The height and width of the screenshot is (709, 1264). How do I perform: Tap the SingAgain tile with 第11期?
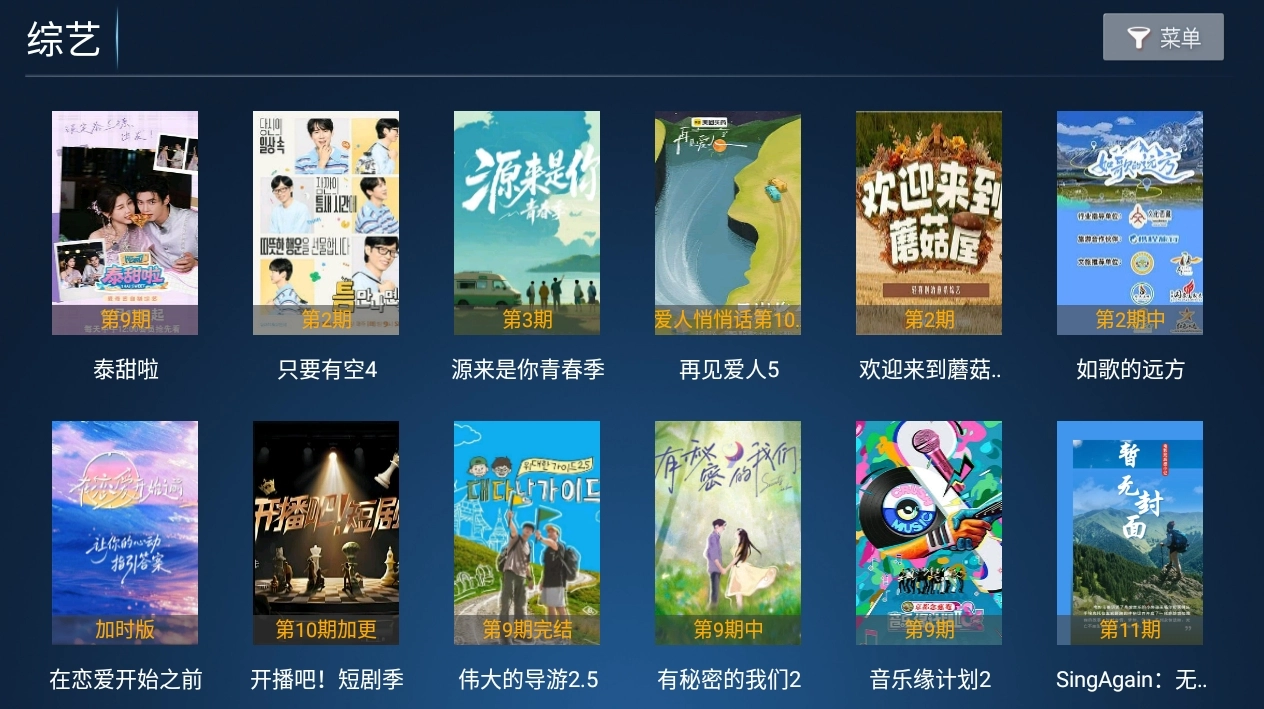(x=1130, y=533)
